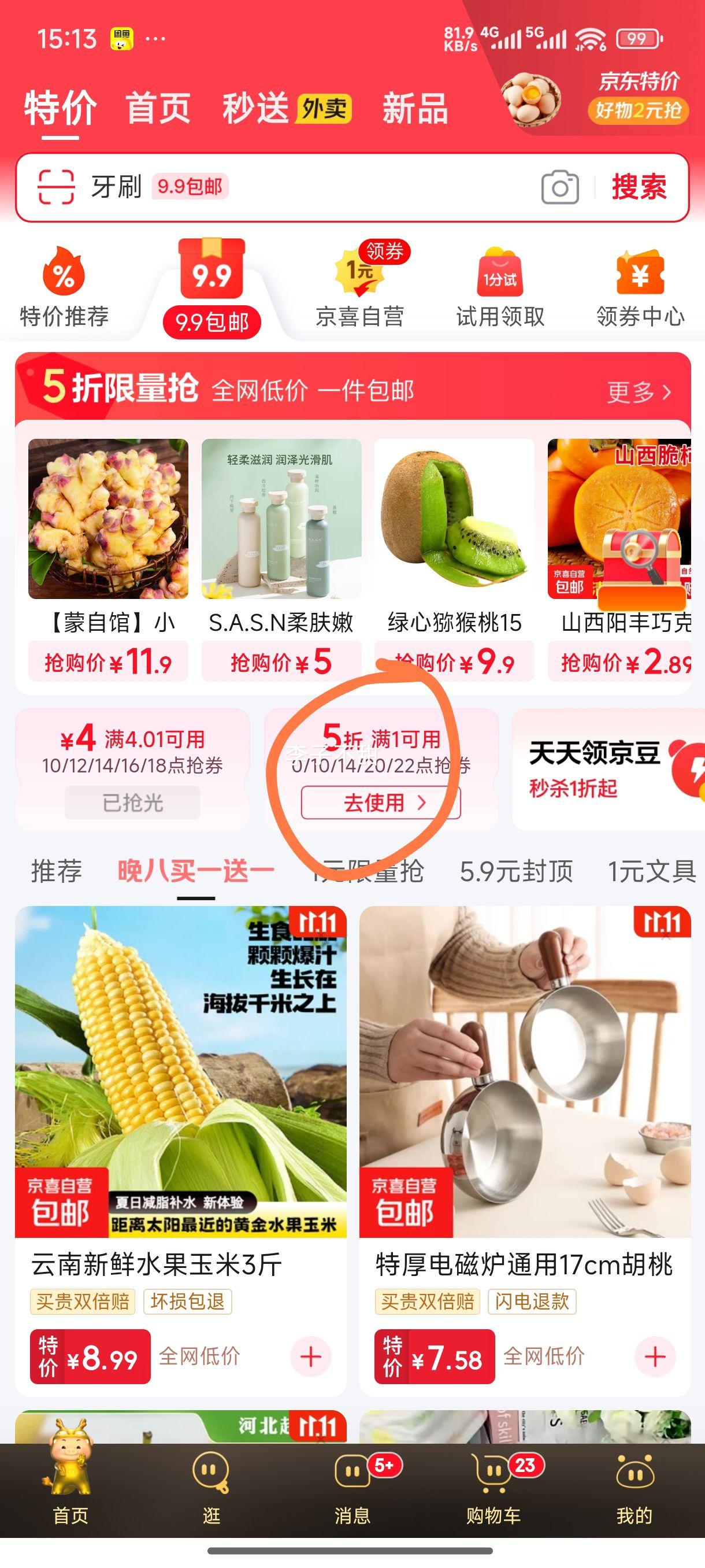Screen dimensions: 705x1568
Task: Add 云南新鲜水果玉米 to cart
Action: 311,1356
